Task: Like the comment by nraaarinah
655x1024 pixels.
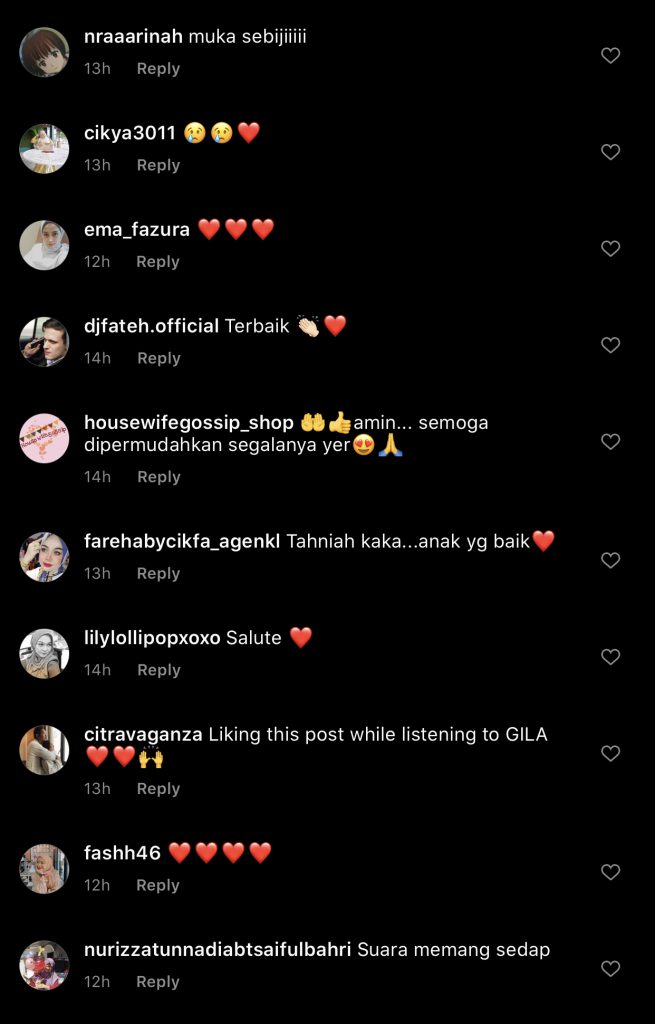Action: (610, 56)
